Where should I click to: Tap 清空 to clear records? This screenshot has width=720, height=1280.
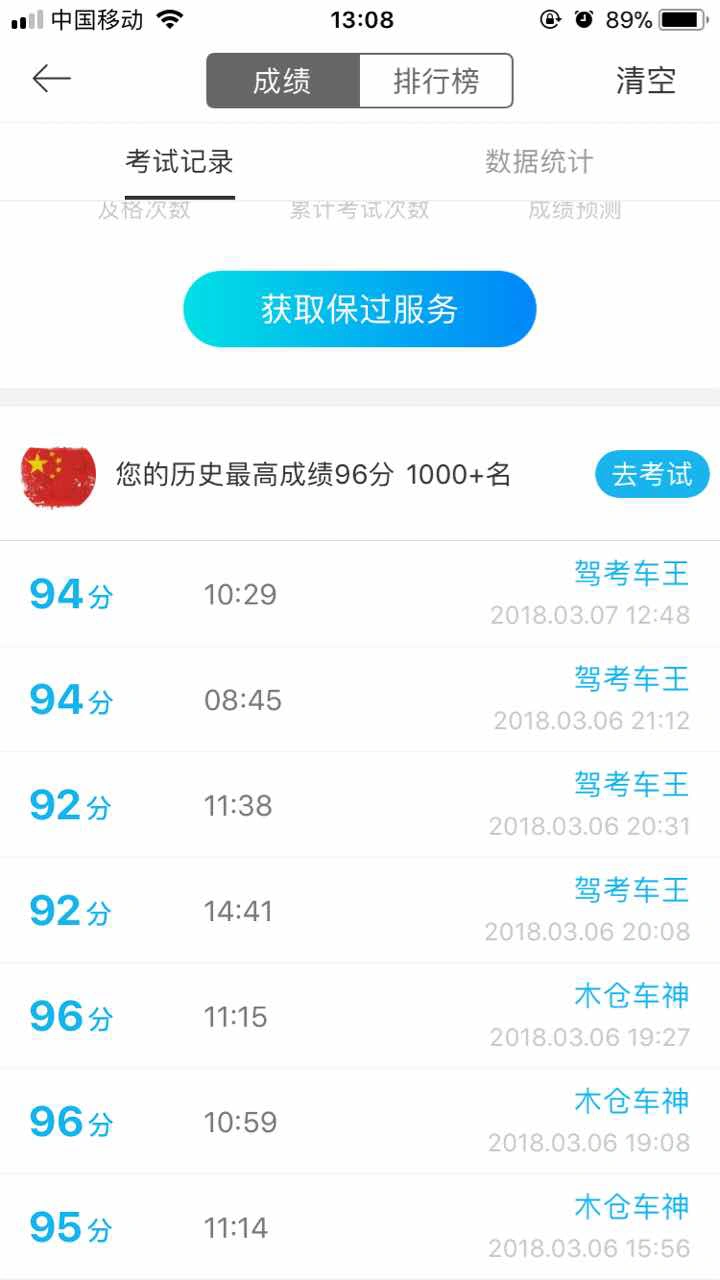click(x=645, y=81)
